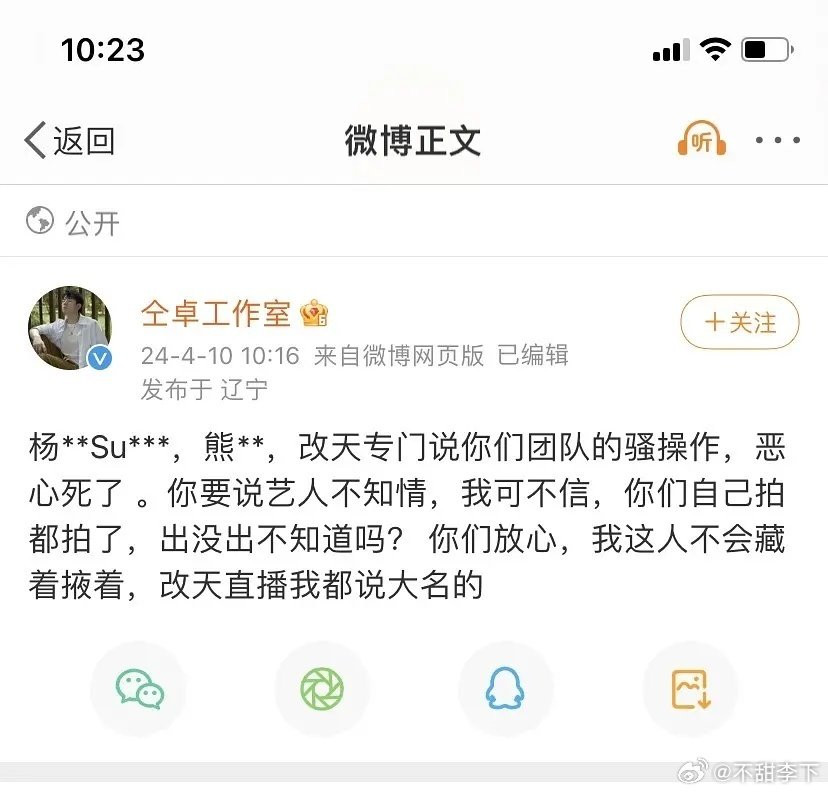828x792 pixels.
Task: Open the 全卓工作室 profile avatar
Action: pyautogui.click(x=68, y=330)
